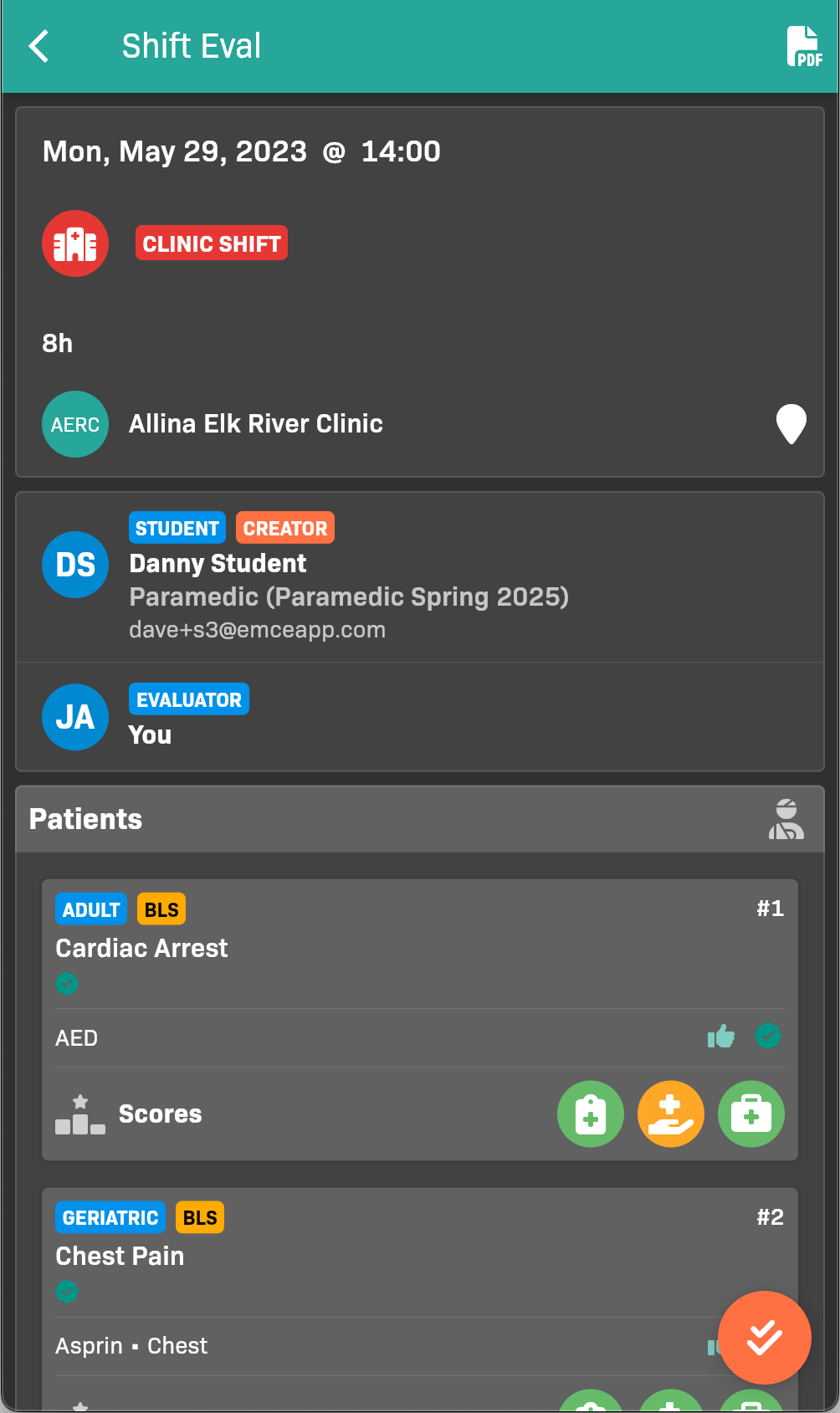Tap the green clipboard score for Cardiac Arrest
The width and height of the screenshot is (840, 1413).
(x=591, y=1114)
